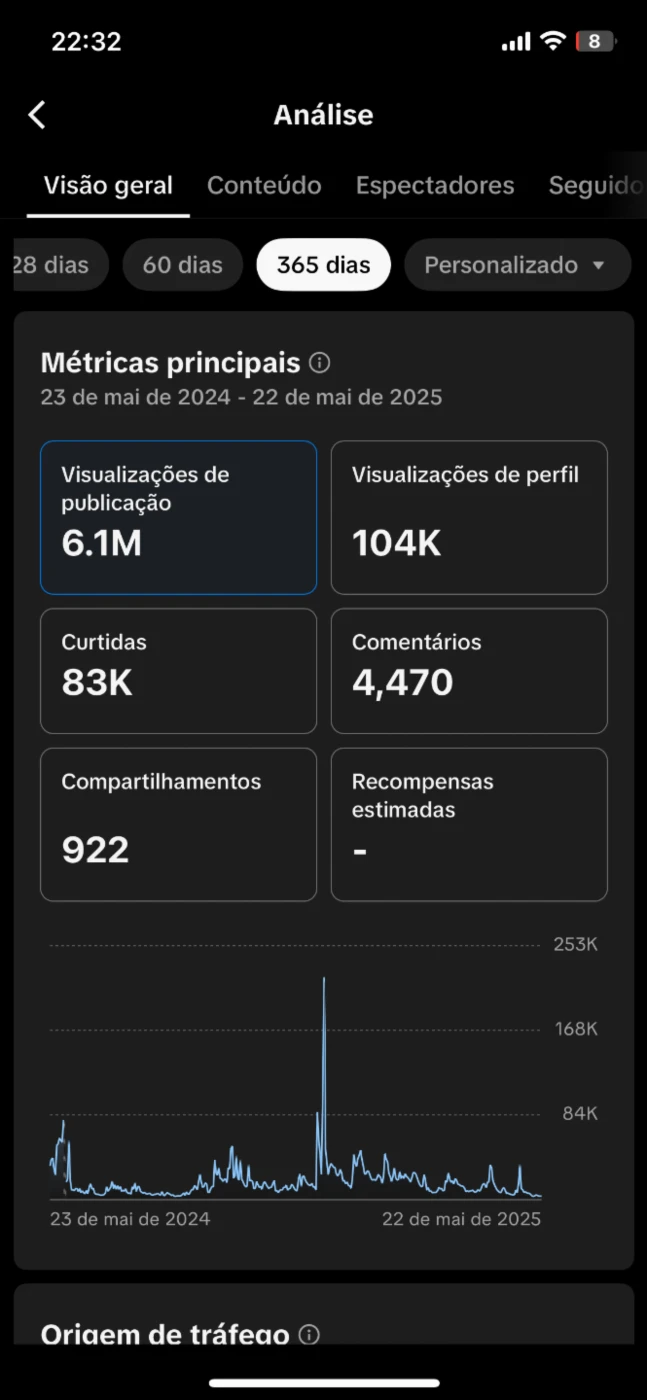Select the Compartilhamentos metric card
Viewport: 647px width, 1400px height.
pos(178,825)
